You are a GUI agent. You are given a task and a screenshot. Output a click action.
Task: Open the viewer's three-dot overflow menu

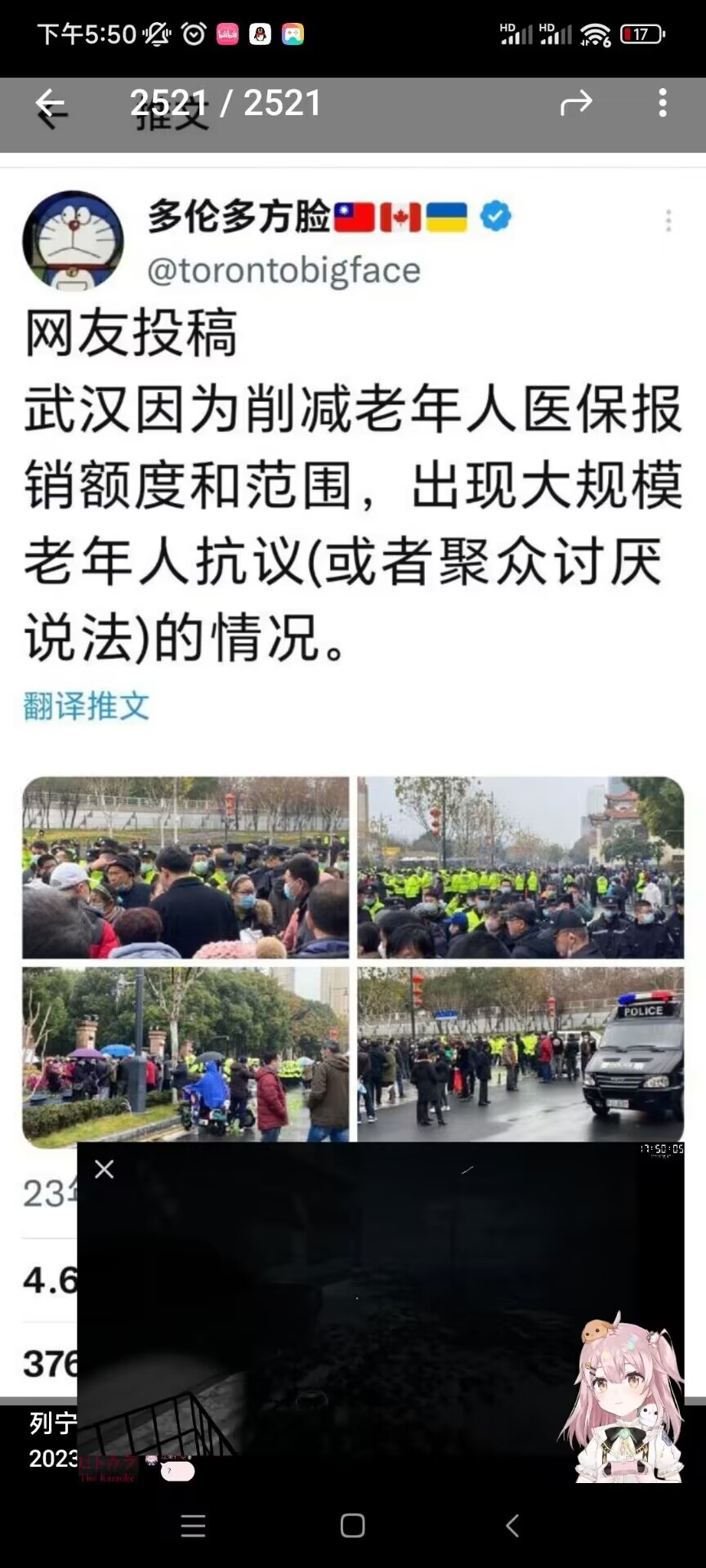pyautogui.click(x=663, y=103)
